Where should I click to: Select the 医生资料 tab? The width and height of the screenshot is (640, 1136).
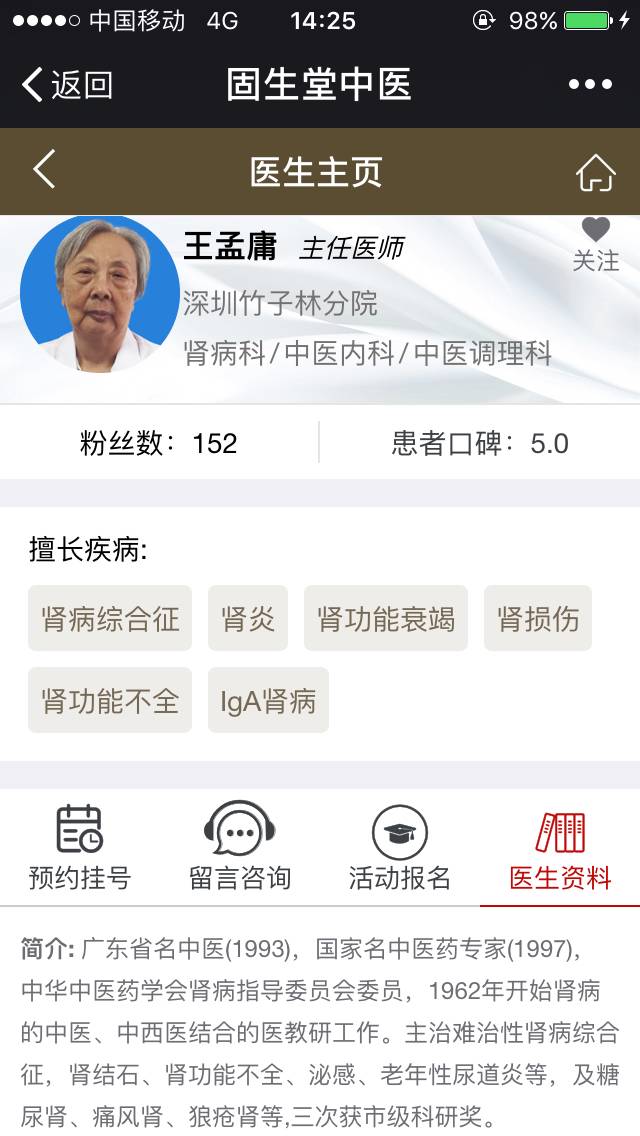pos(560,848)
